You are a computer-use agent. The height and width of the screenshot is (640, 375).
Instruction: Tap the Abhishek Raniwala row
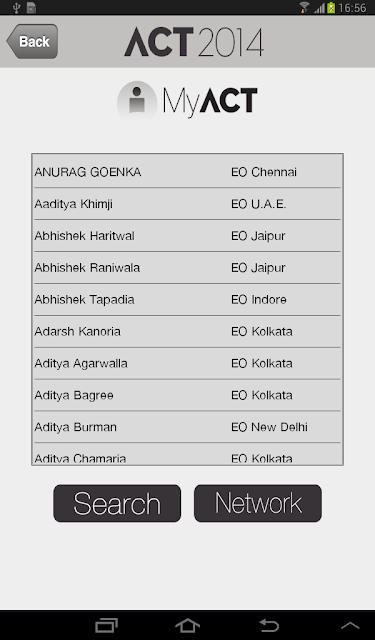click(x=187, y=267)
